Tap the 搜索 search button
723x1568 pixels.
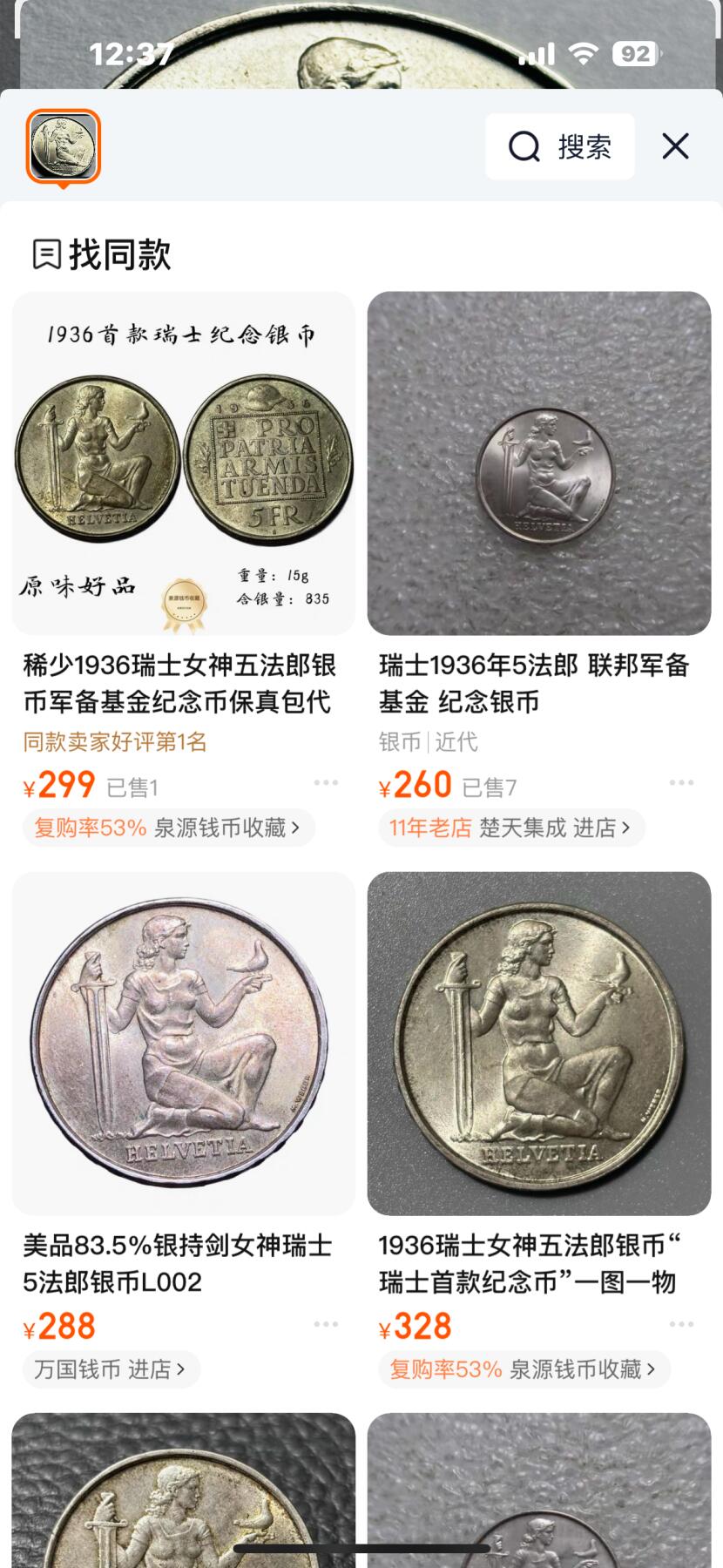[x=560, y=146]
